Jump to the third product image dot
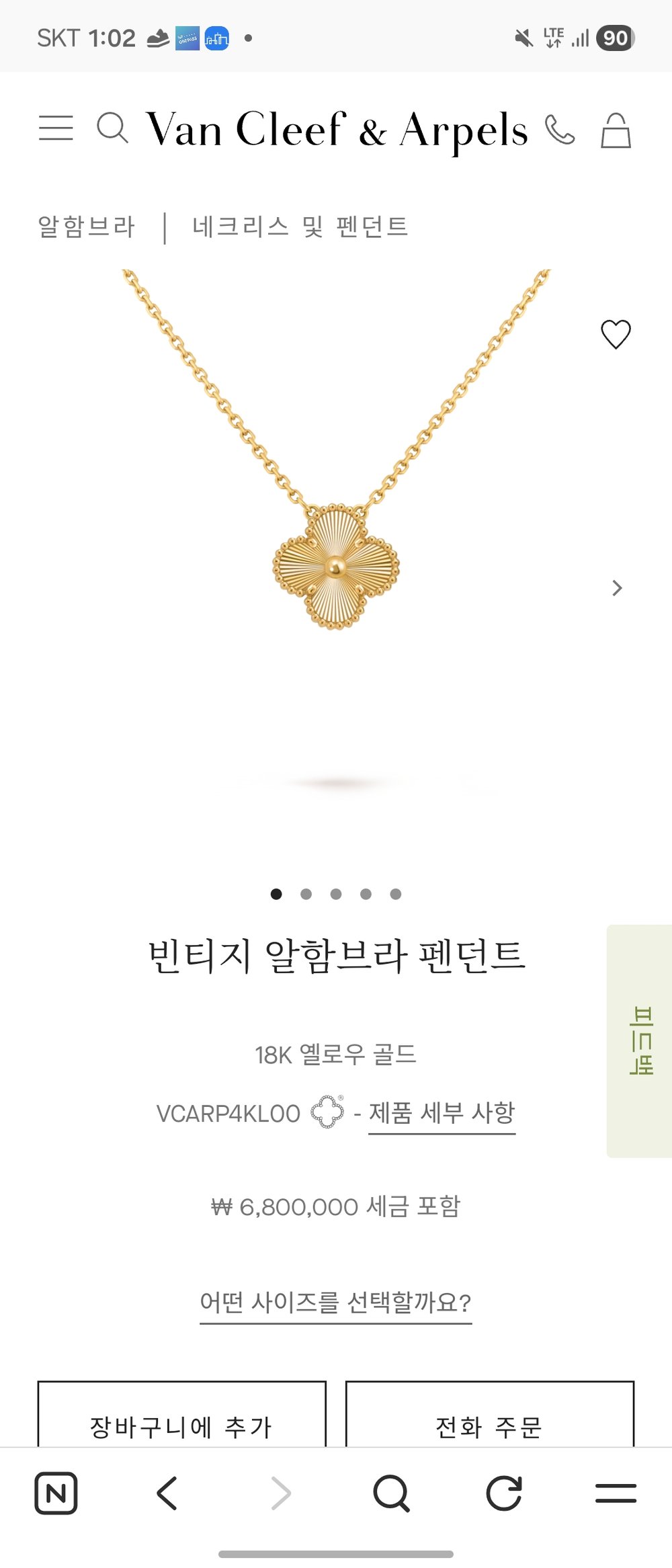Image resolution: width=672 pixels, height=1568 pixels. coord(336,894)
